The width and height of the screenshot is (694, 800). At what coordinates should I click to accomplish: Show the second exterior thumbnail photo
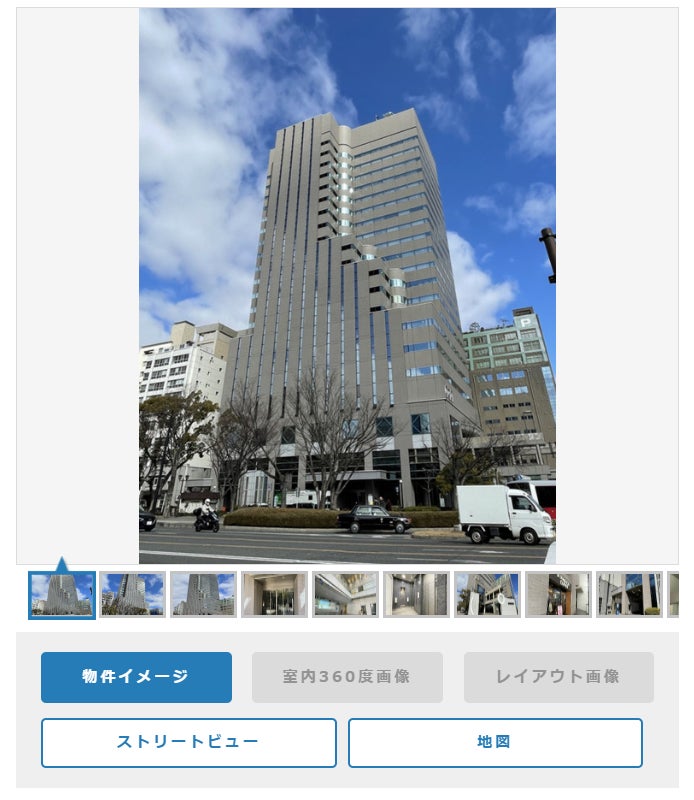coord(133,595)
